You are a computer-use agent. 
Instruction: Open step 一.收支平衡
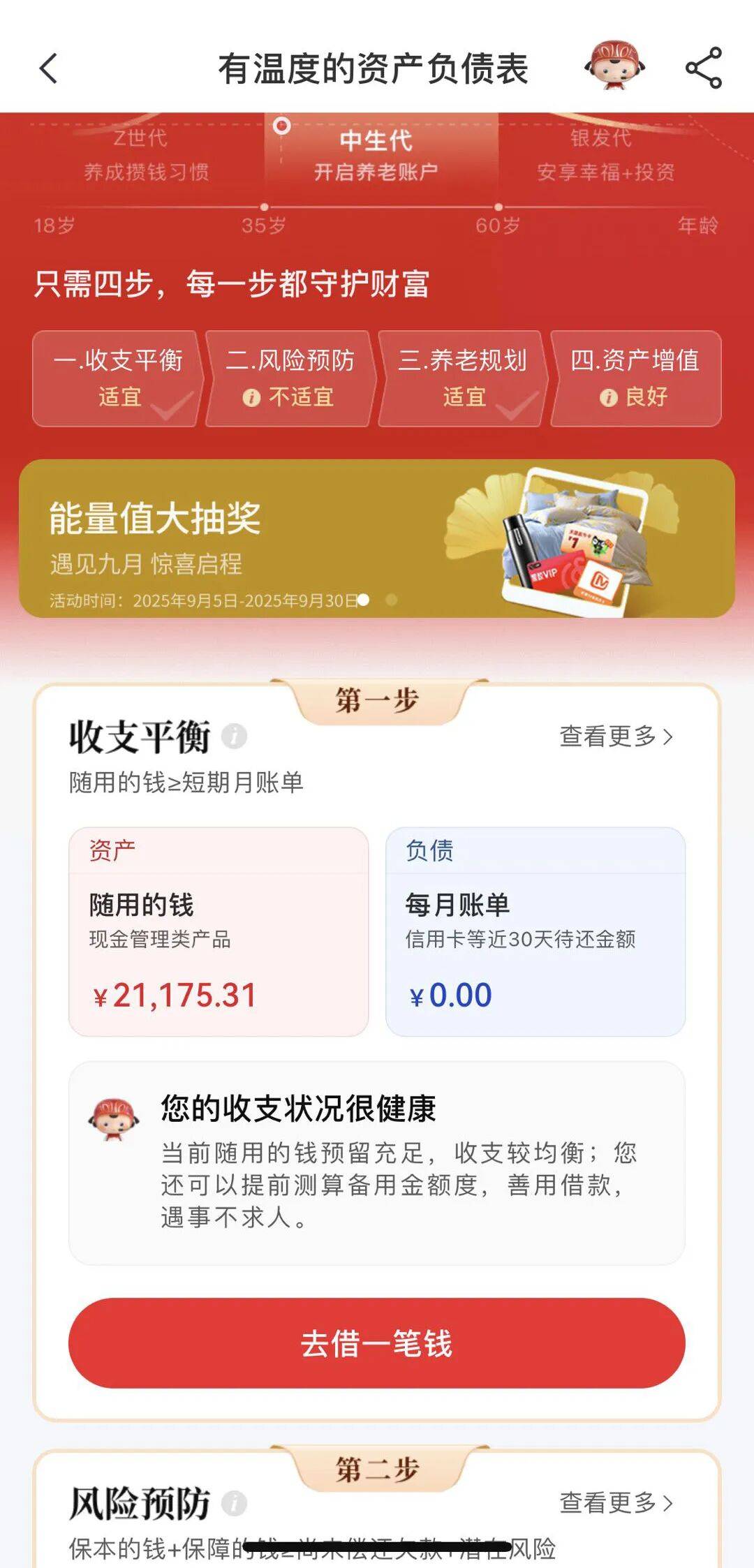pos(117,378)
